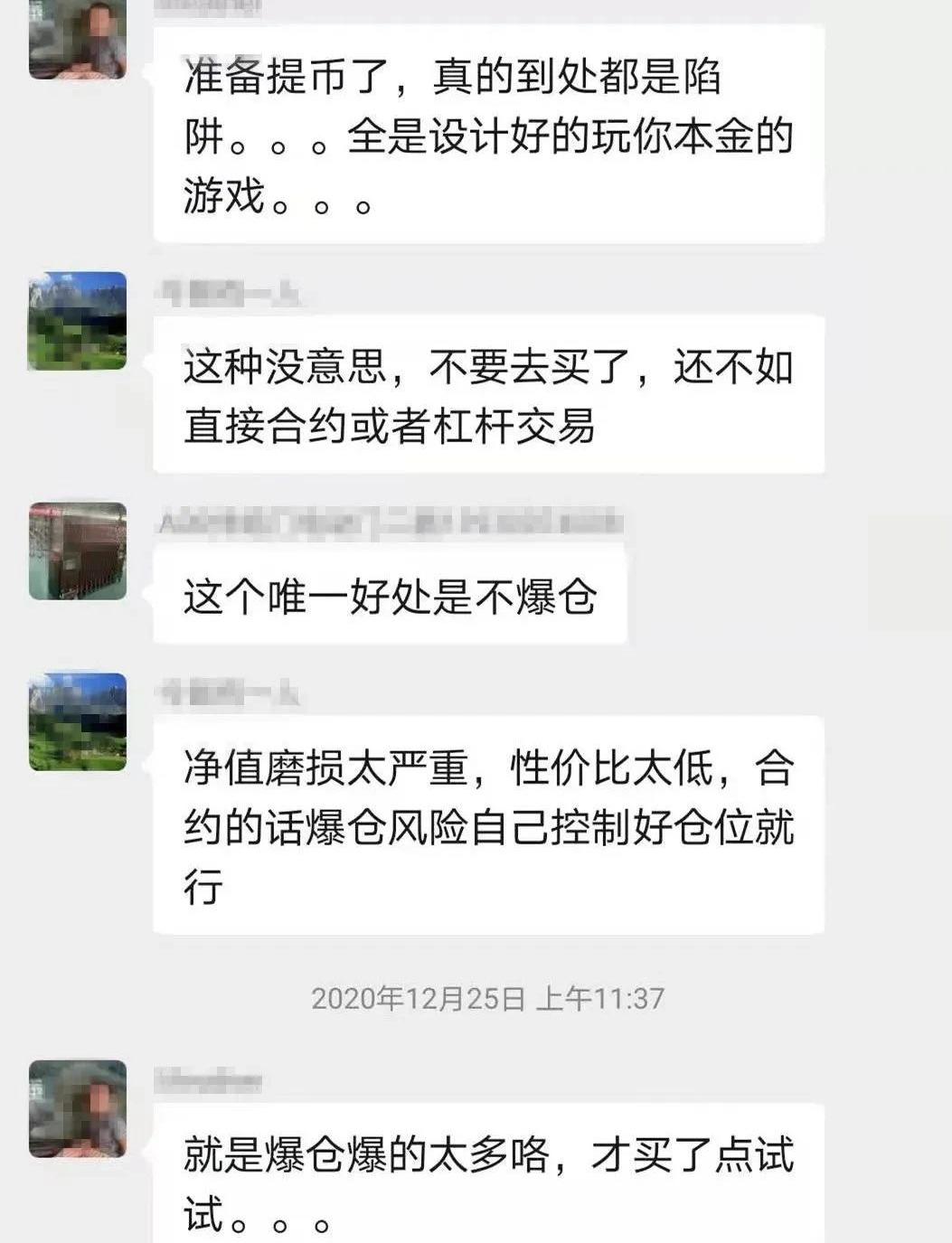Tap avatar beside the message starting with 就是爆仓爆的太多咯
Viewport: 952px width, 1243px height.
[x=78, y=1109]
